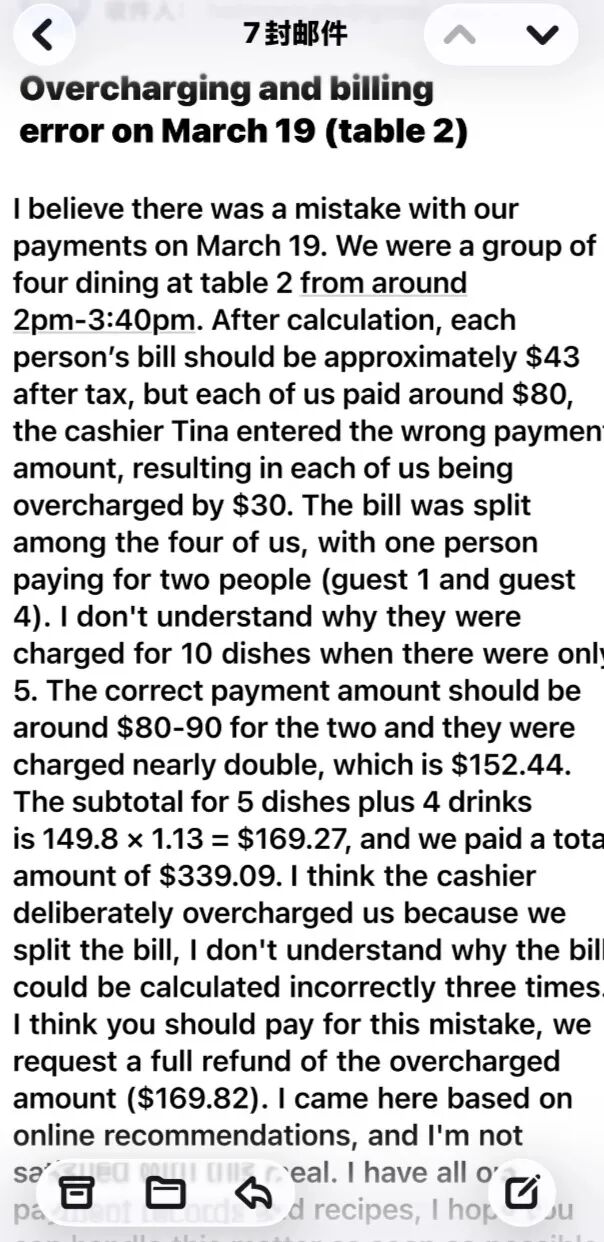Screen dimensions: 604x1242
Task: Go to the previous email
Action: [x=460, y=35]
